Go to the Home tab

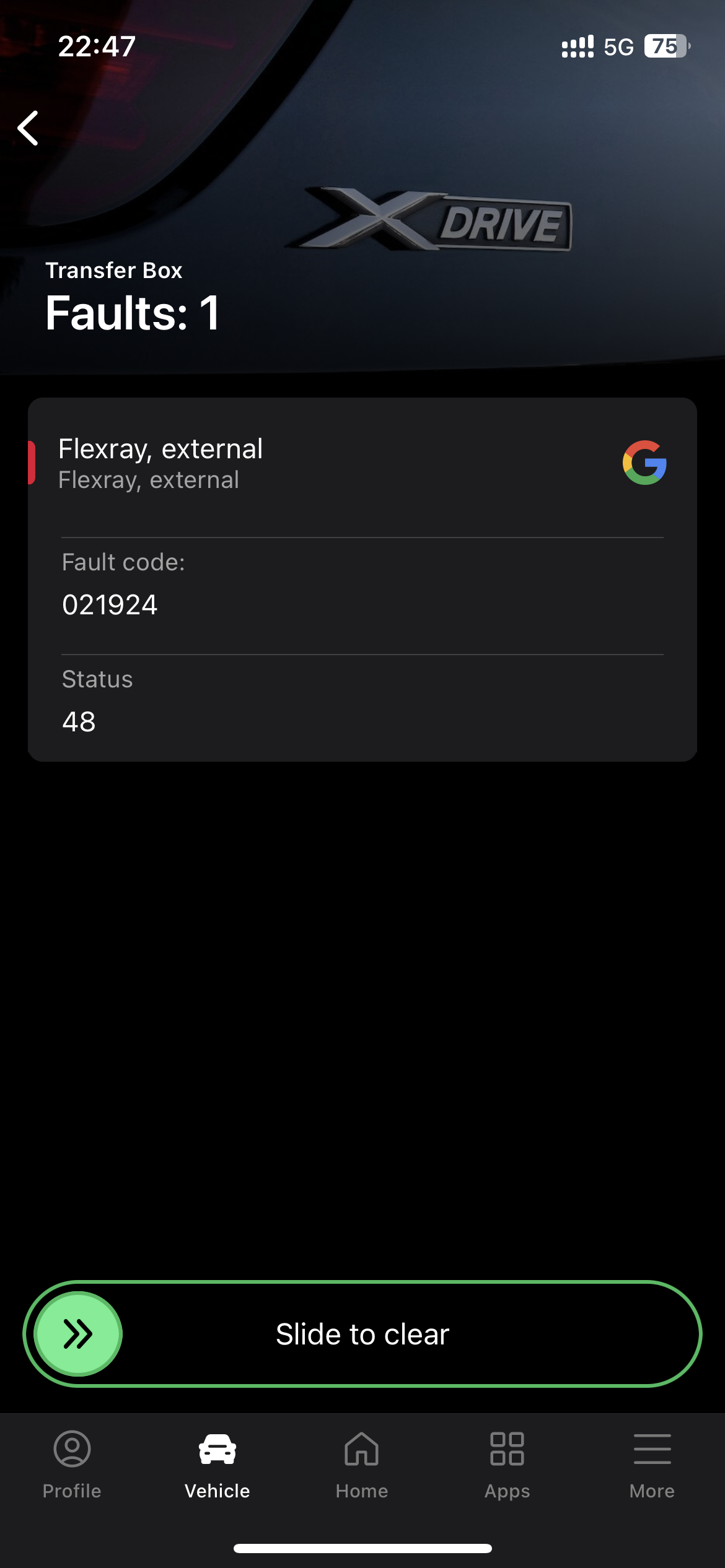click(x=362, y=1465)
